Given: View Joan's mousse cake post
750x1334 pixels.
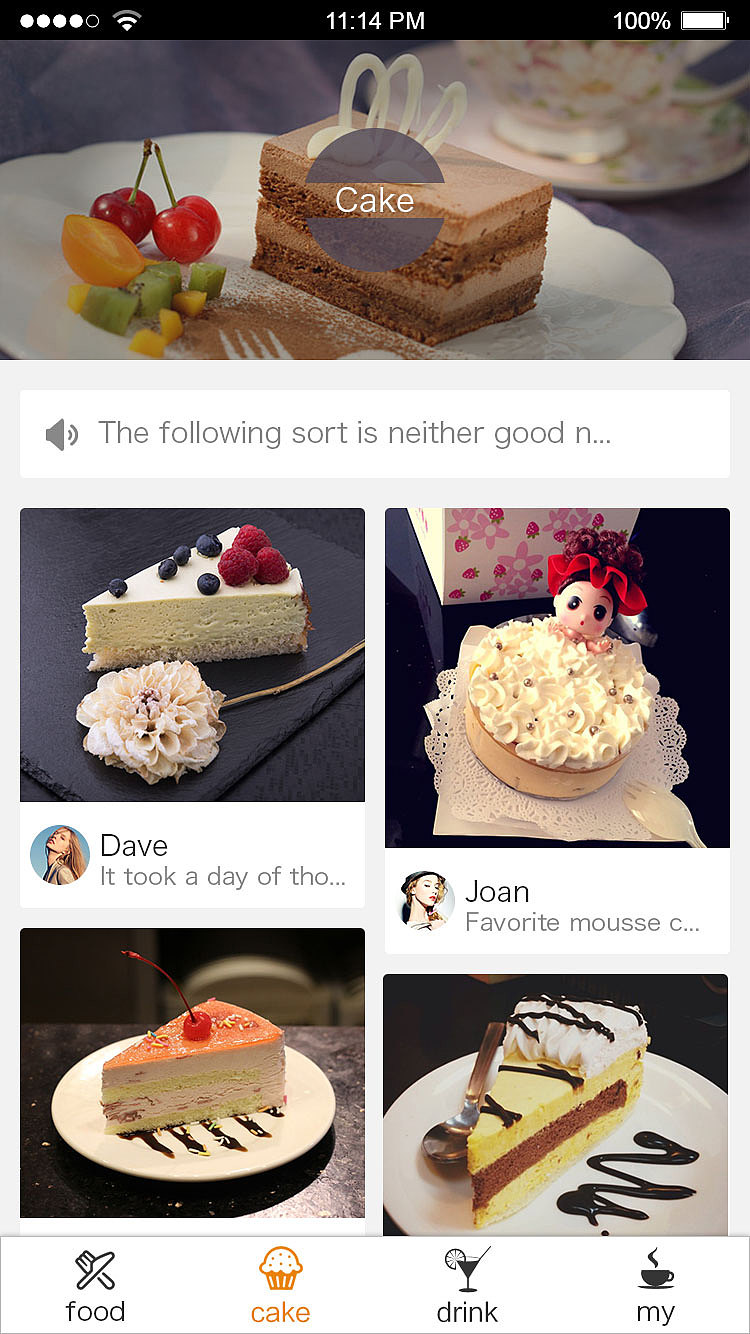Looking at the screenshot, I should coord(557,678).
